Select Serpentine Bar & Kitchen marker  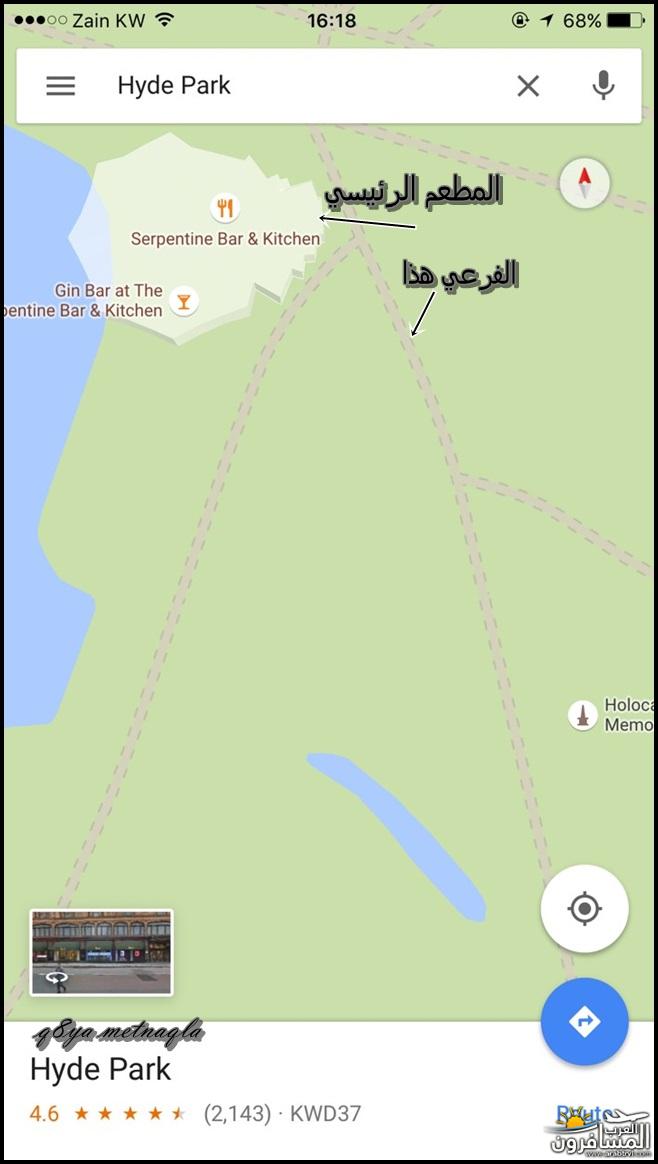coord(225,208)
